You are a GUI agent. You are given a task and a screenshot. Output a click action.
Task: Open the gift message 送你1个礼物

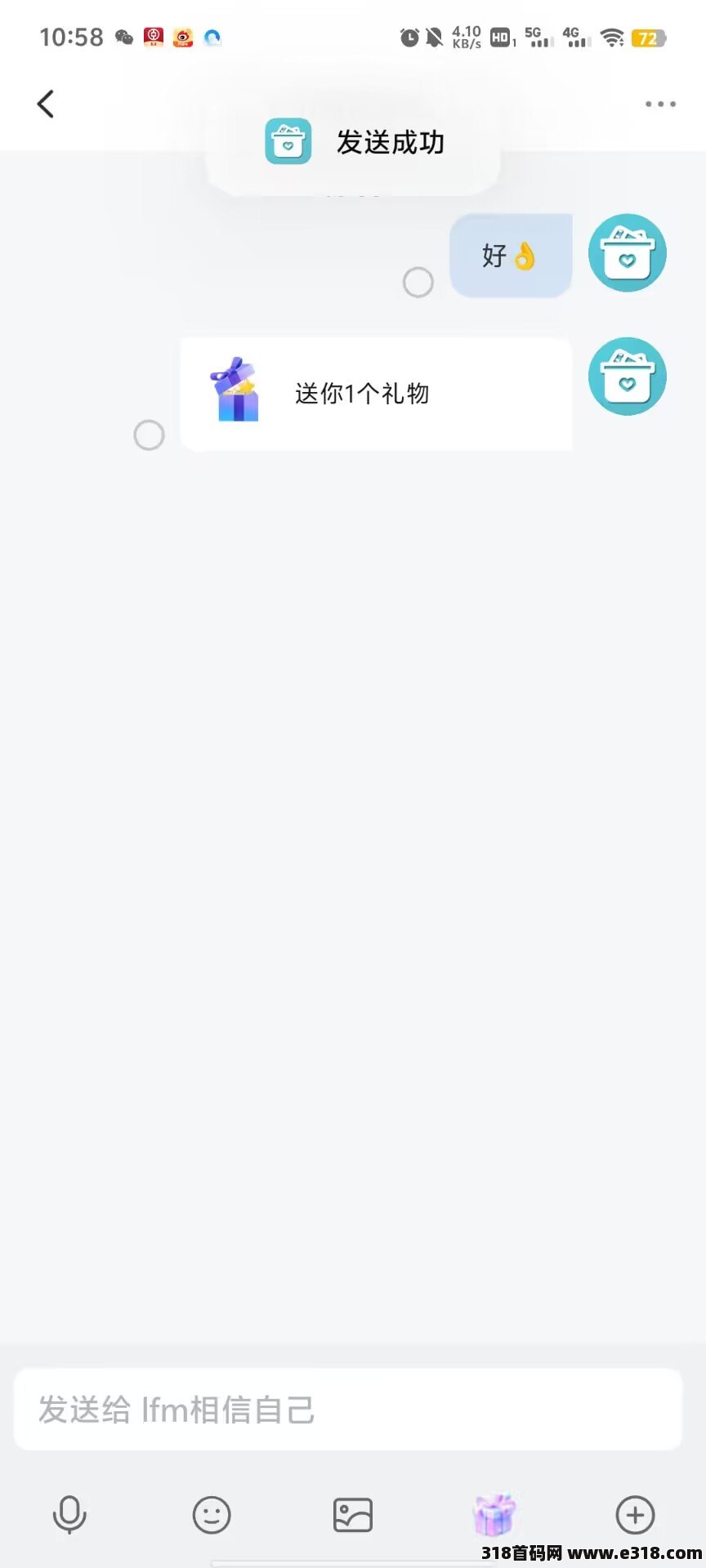[x=376, y=394]
